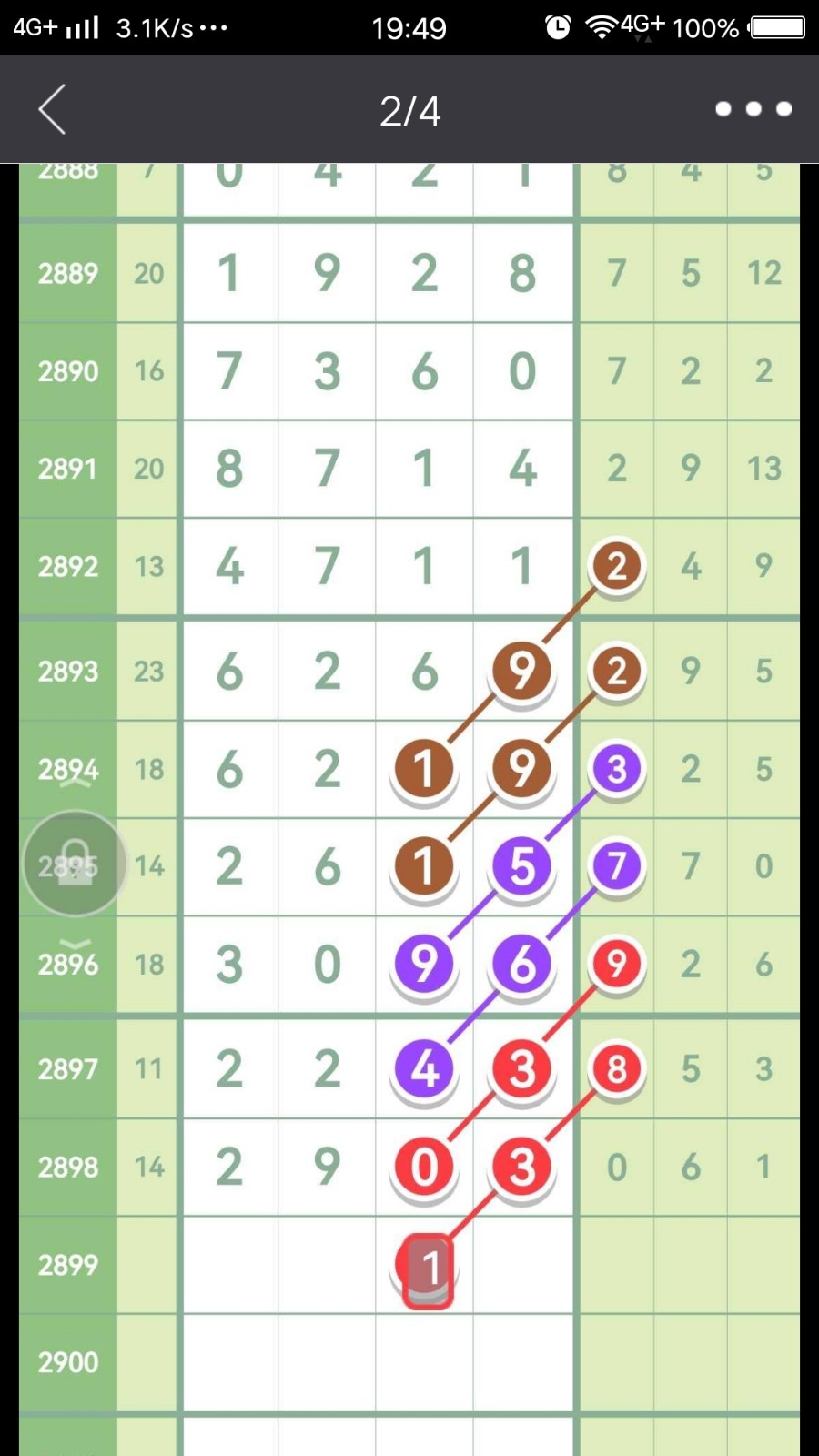Viewport: 819px width, 1456px height.
Task: Tap the purple circled 7 in row 2895
Action: click(x=615, y=867)
